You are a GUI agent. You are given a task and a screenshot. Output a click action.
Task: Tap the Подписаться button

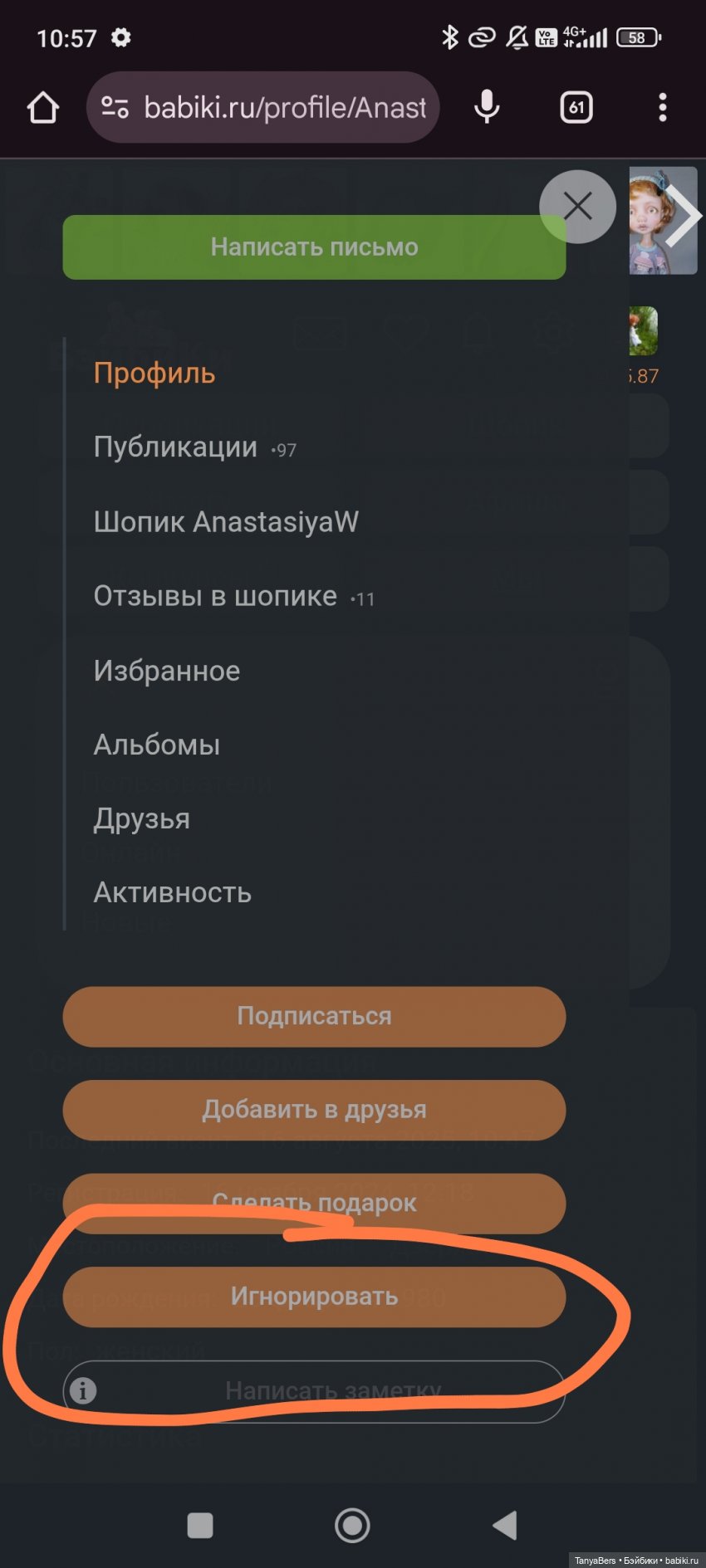coord(314,1017)
